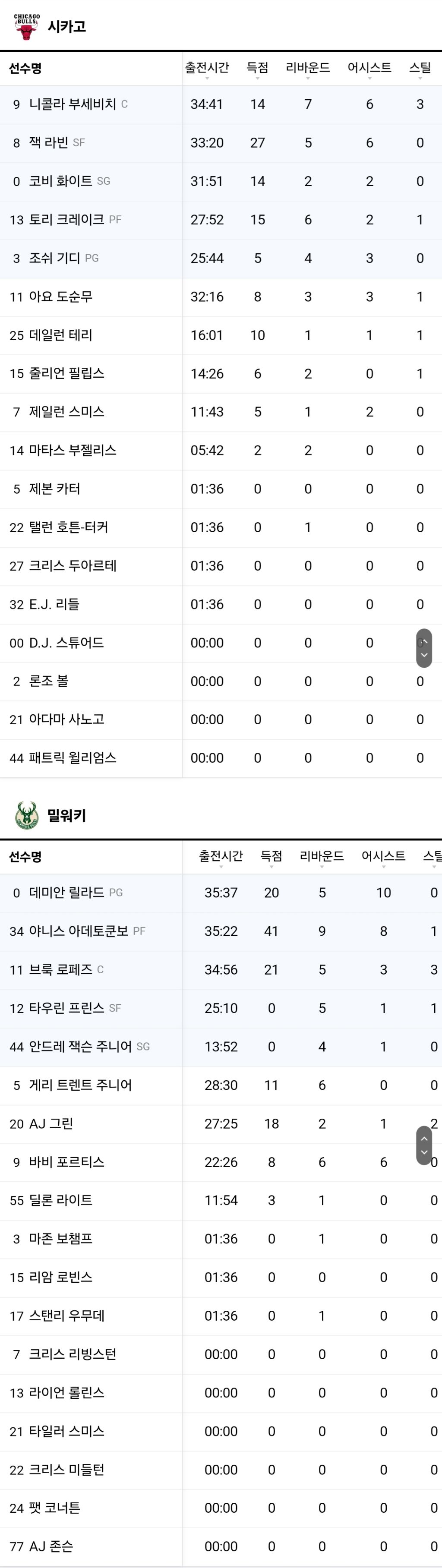Tap the down chevron beside 바비 포르티스 row
The height and width of the screenshot is (1568, 442).
[x=424, y=1152]
